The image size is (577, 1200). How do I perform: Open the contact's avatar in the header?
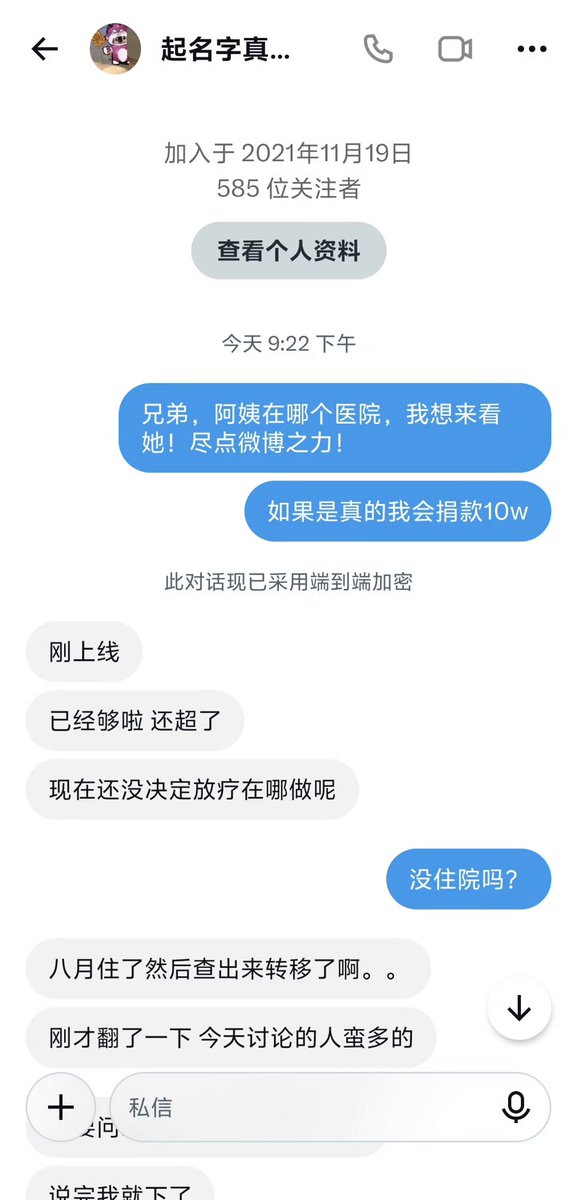pos(115,49)
